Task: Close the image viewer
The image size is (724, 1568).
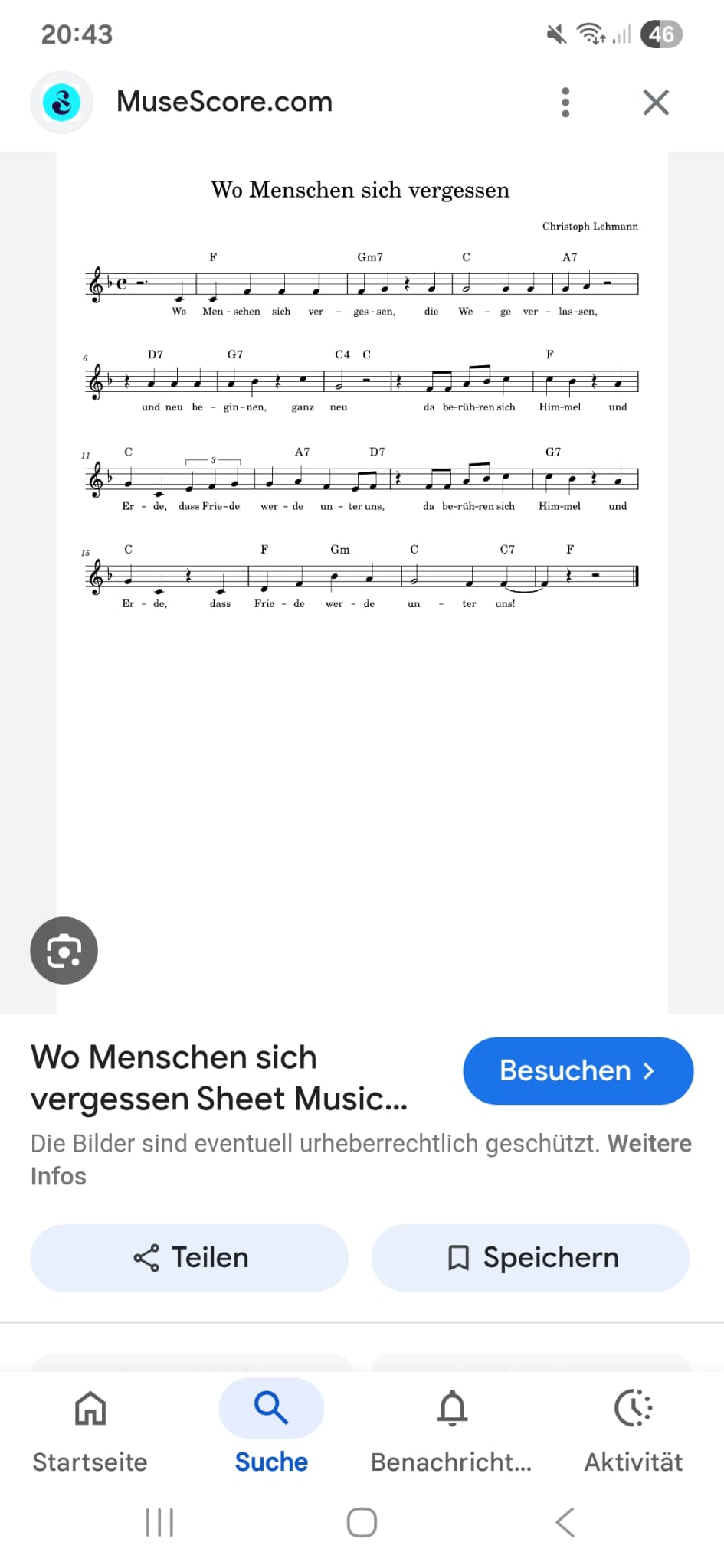Action: [x=656, y=102]
